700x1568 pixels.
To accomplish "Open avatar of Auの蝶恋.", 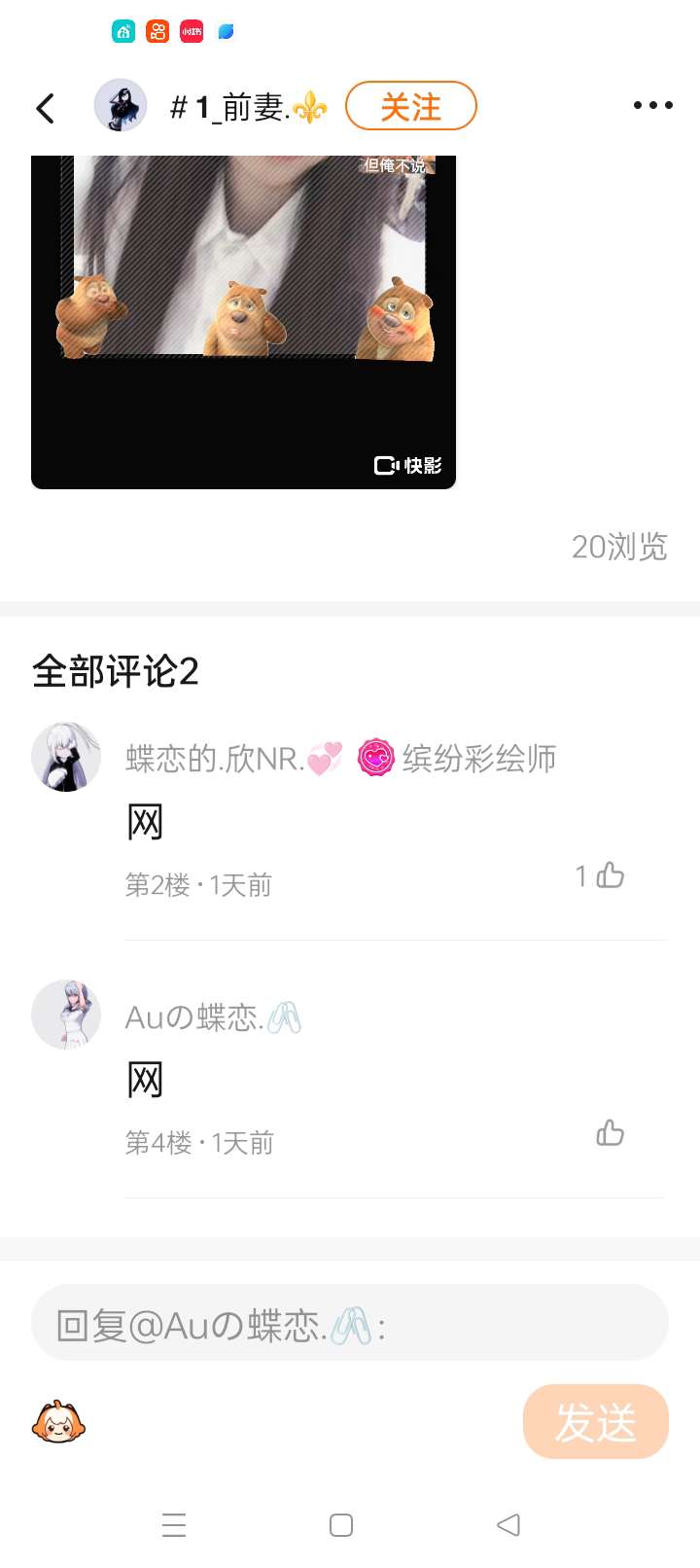I will tap(66, 1015).
